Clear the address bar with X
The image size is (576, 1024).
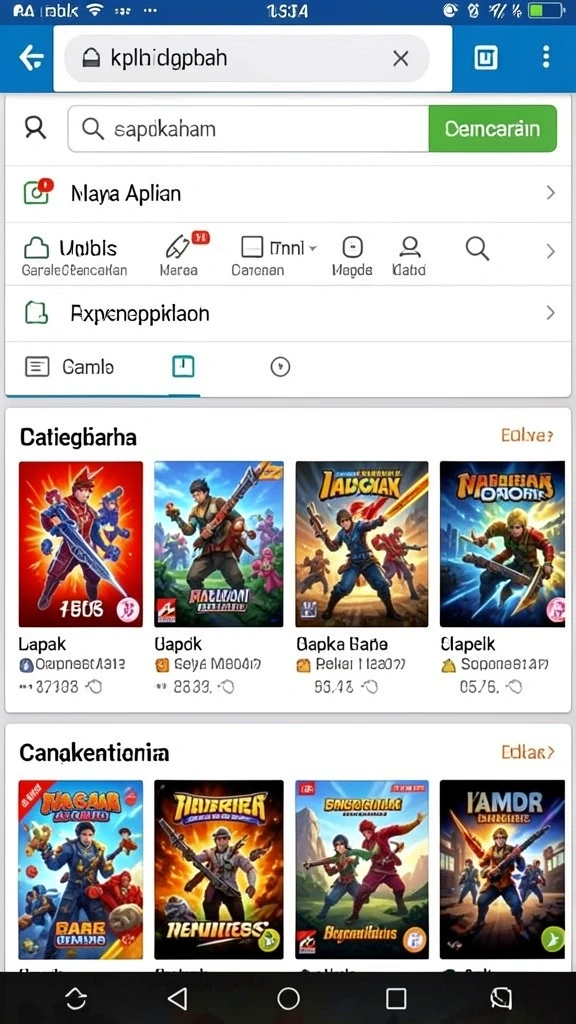pyautogui.click(x=400, y=59)
